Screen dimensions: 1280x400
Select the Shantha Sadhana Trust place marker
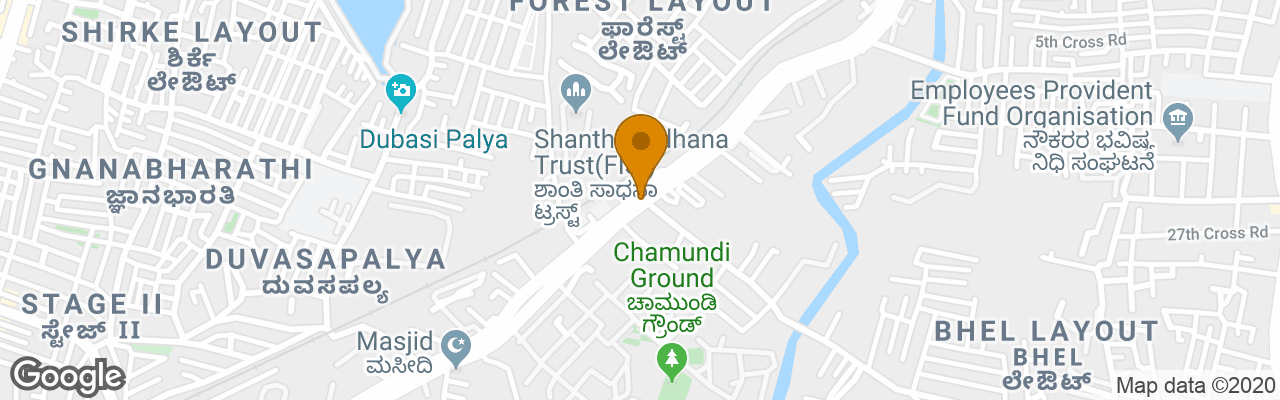574,91
